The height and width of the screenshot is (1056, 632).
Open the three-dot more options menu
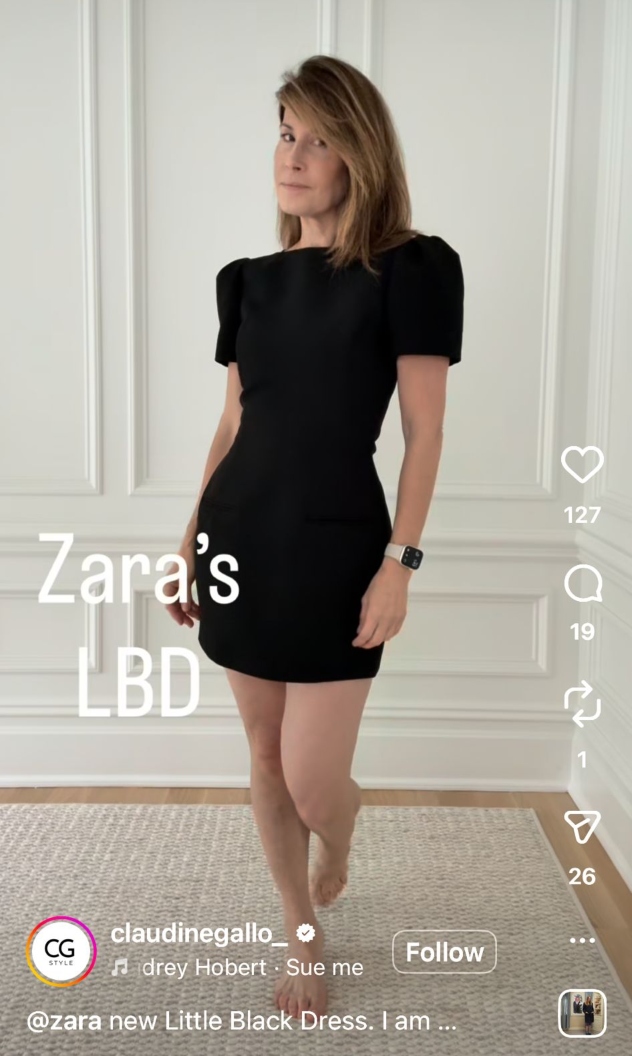pos(581,940)
